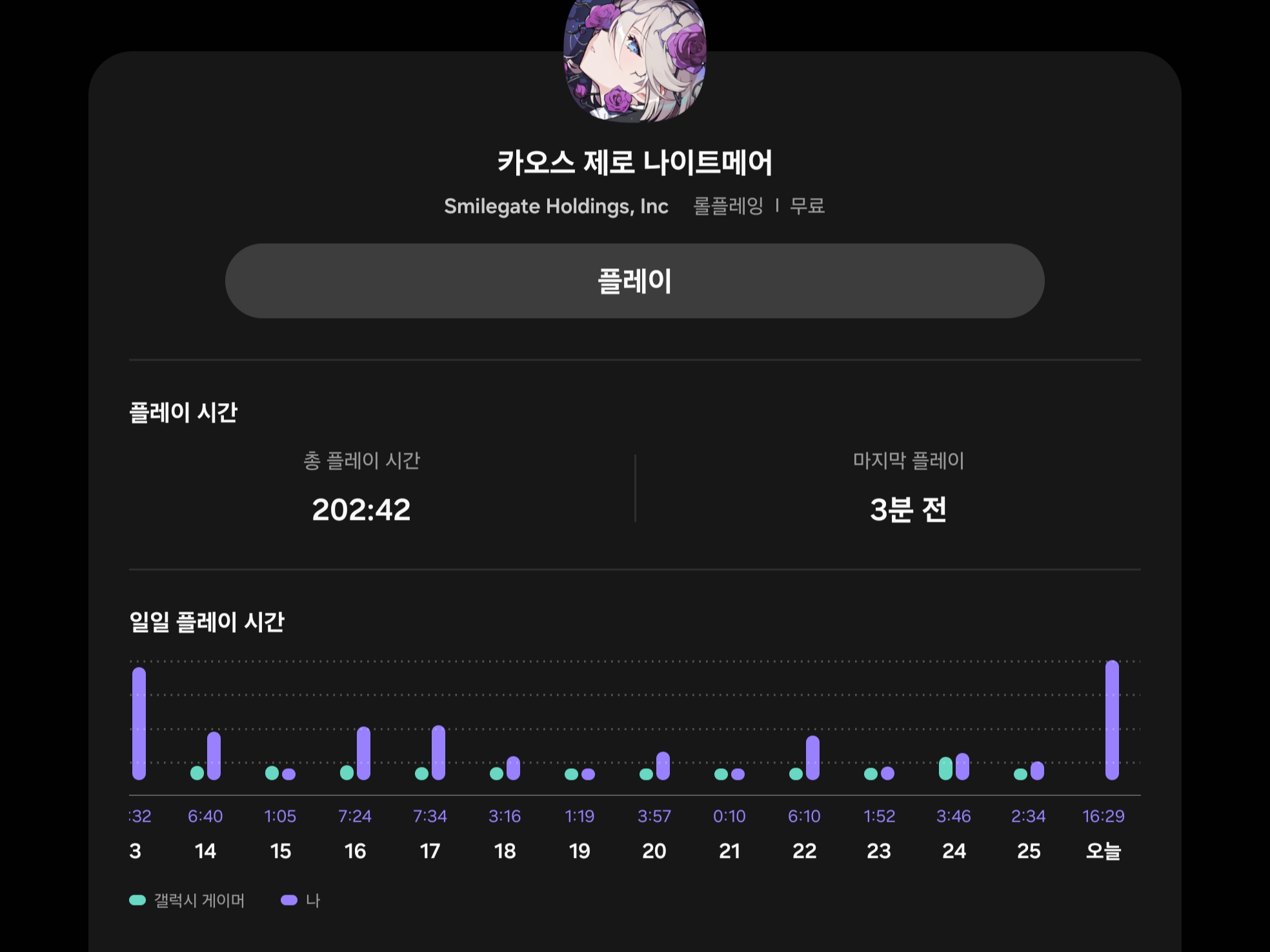Select the day 17 bar in chart
The image size is (1270, 952).
[x=438, y=753]
